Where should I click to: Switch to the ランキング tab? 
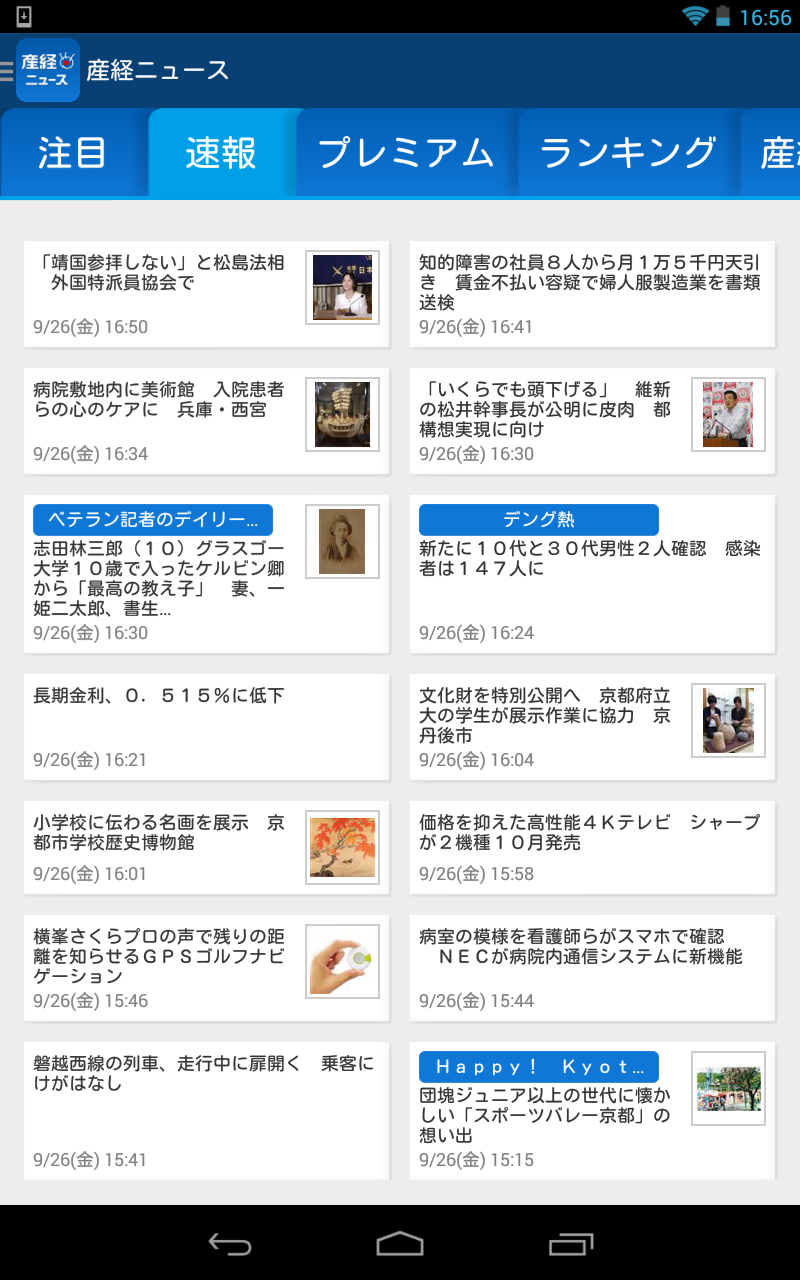click(627, 153)
